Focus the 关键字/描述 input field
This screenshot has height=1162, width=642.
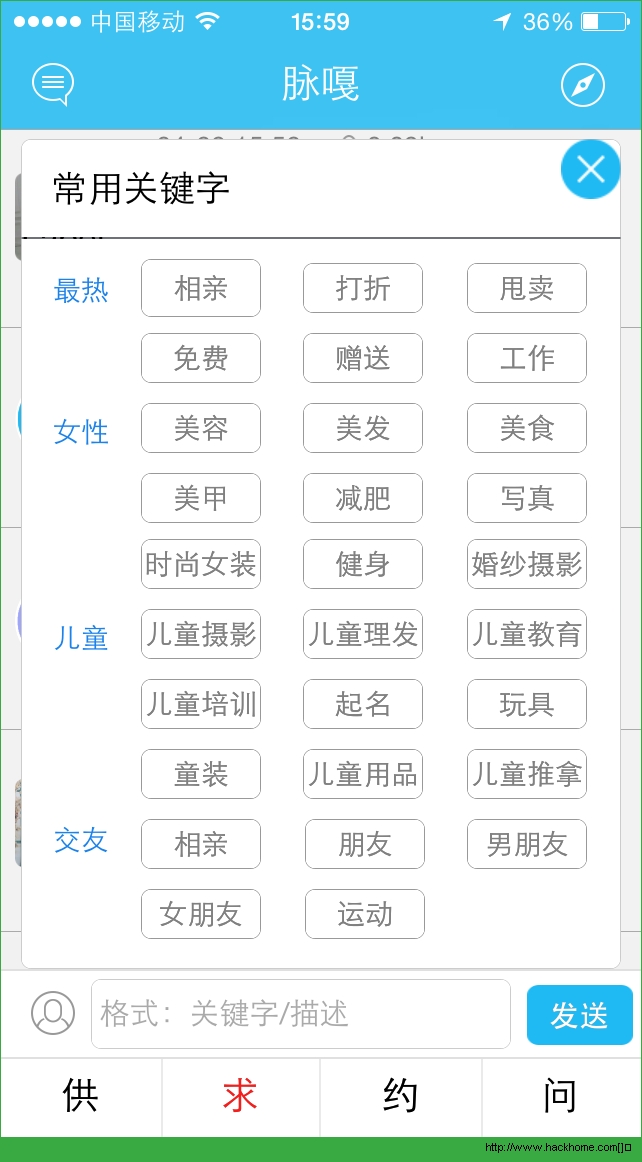click(300, 1014)
